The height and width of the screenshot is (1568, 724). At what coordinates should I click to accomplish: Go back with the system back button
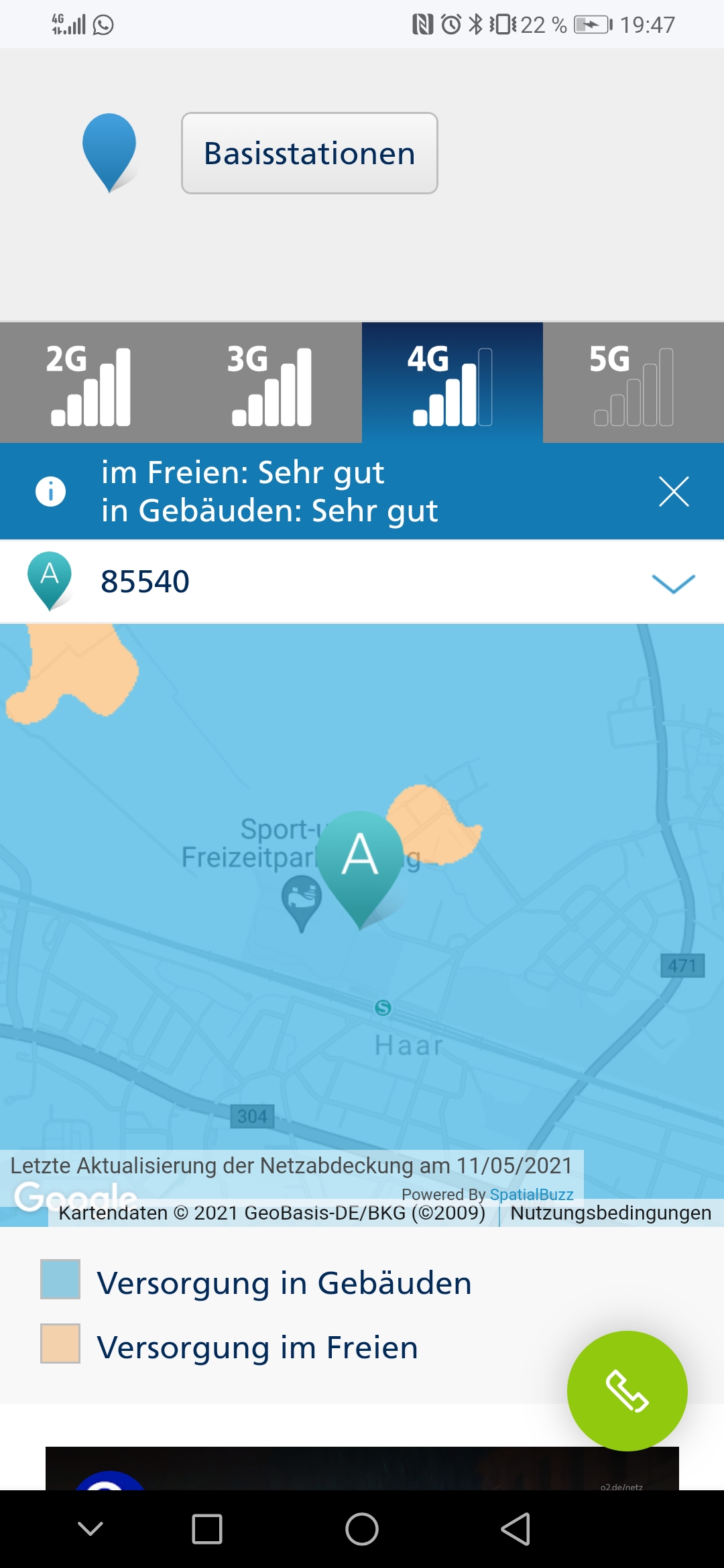point(516,1529)
